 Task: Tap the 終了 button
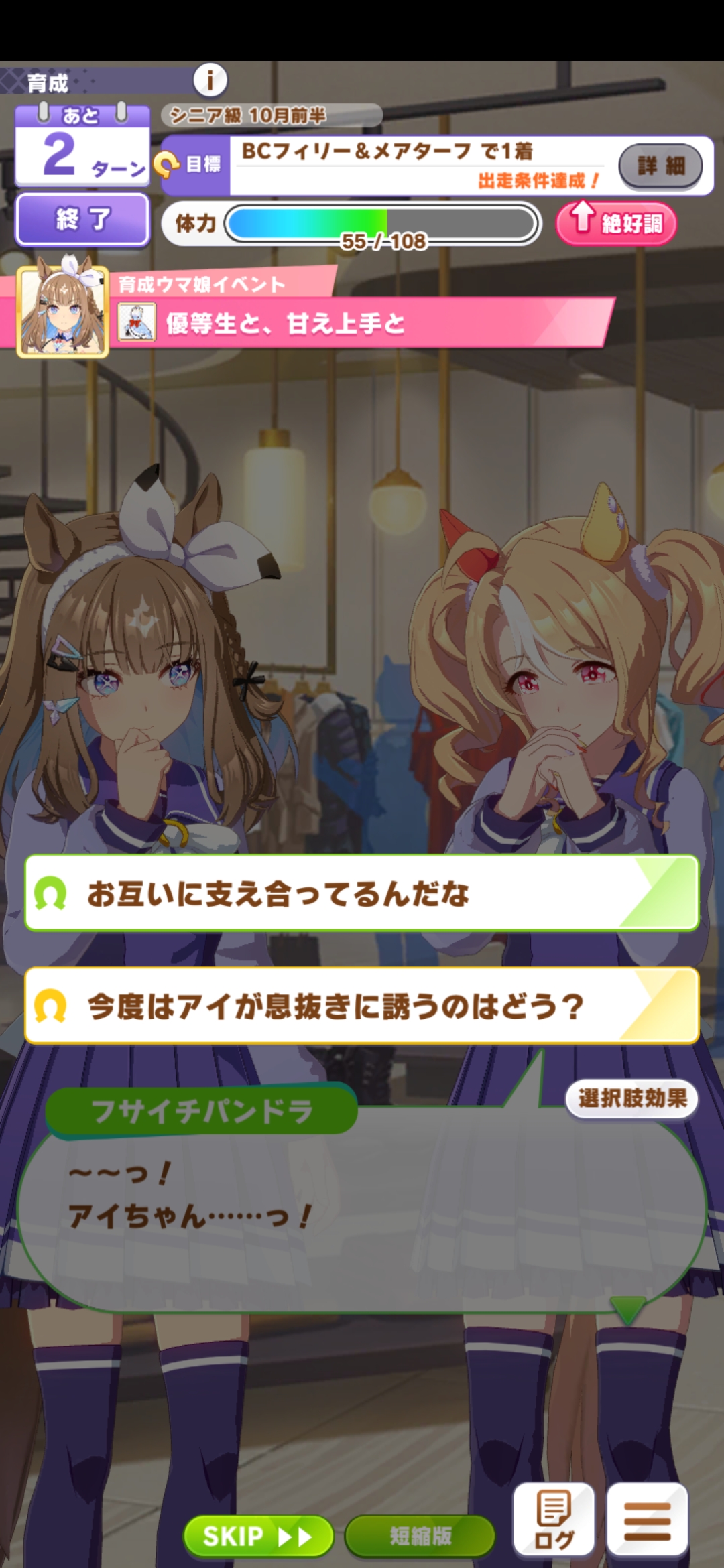tap(82, 219)
